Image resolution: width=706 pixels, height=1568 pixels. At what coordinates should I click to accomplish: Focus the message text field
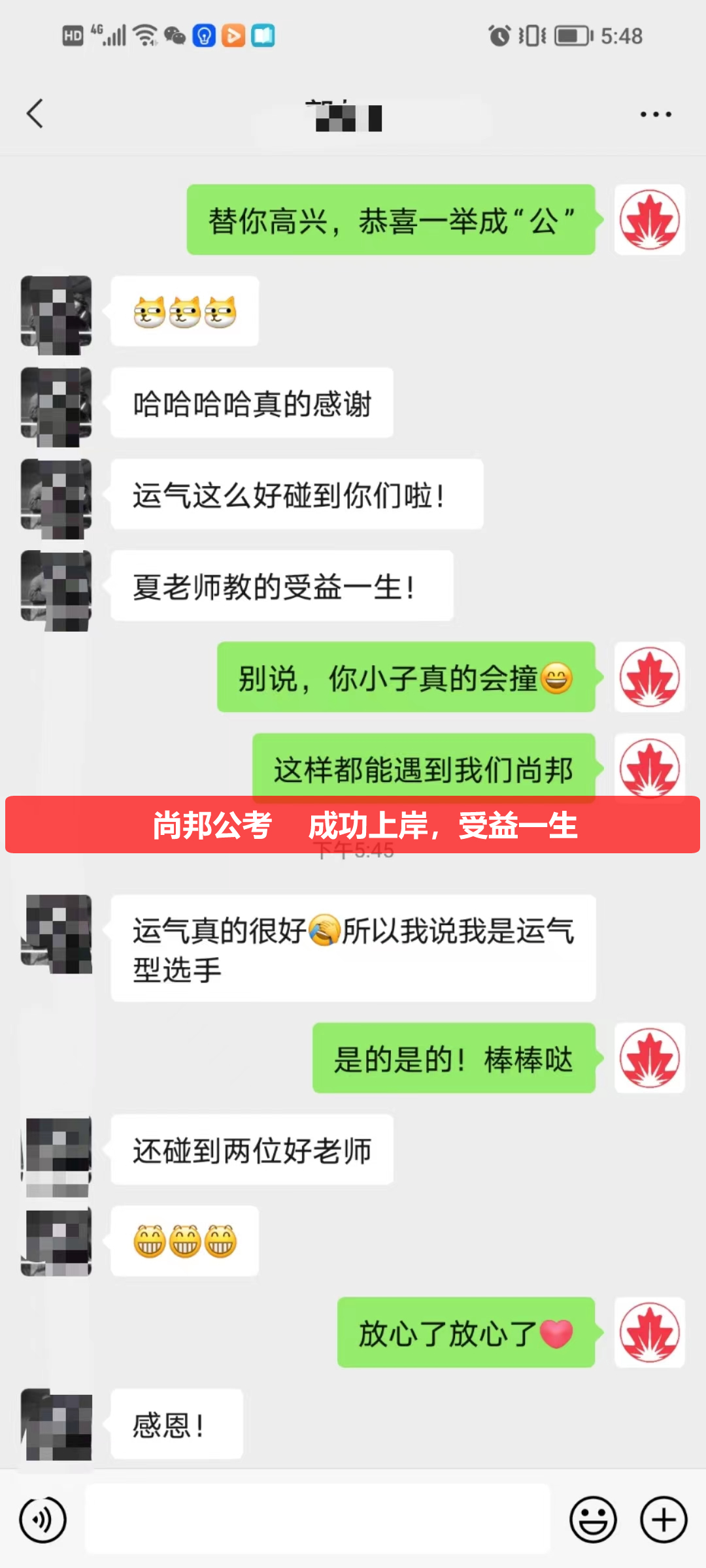318,1520
